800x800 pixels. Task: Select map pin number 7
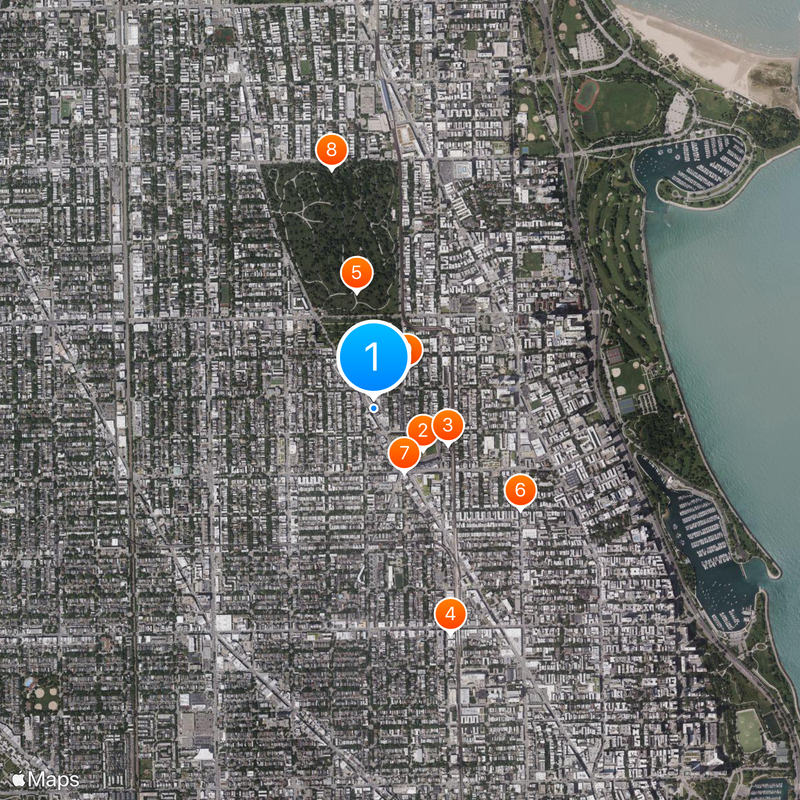tap(404, 453)
